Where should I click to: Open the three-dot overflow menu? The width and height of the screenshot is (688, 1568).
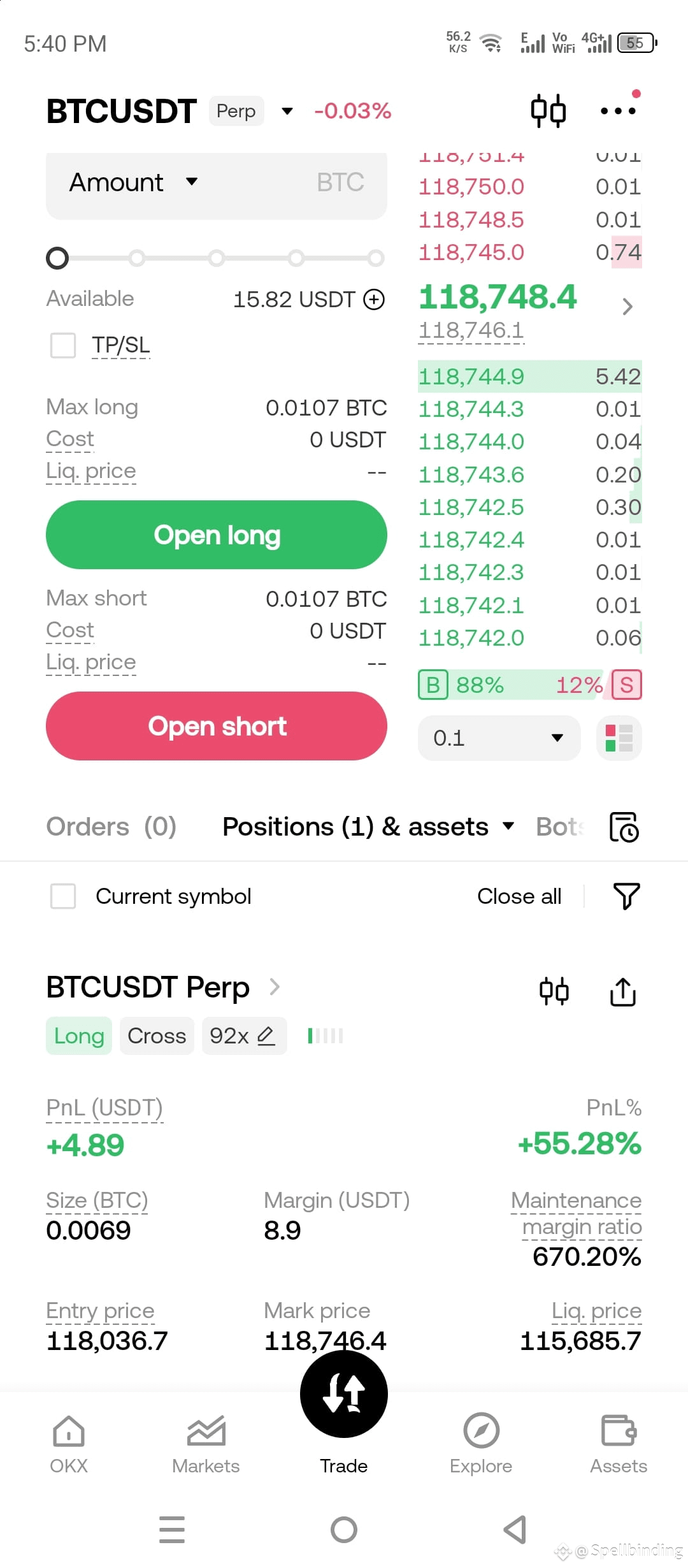click(x=619, y=110)
